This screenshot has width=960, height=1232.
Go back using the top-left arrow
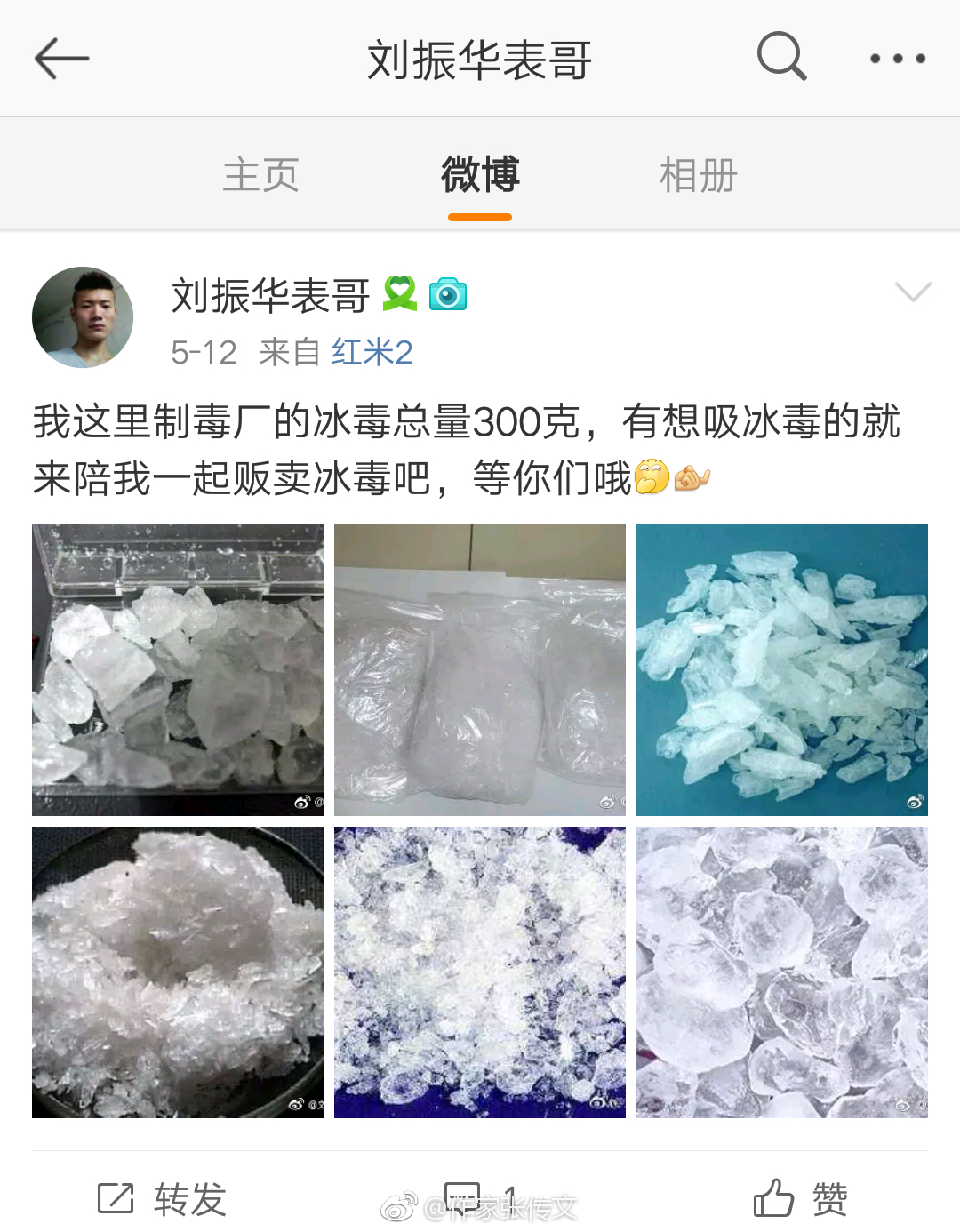pos(61,59)
